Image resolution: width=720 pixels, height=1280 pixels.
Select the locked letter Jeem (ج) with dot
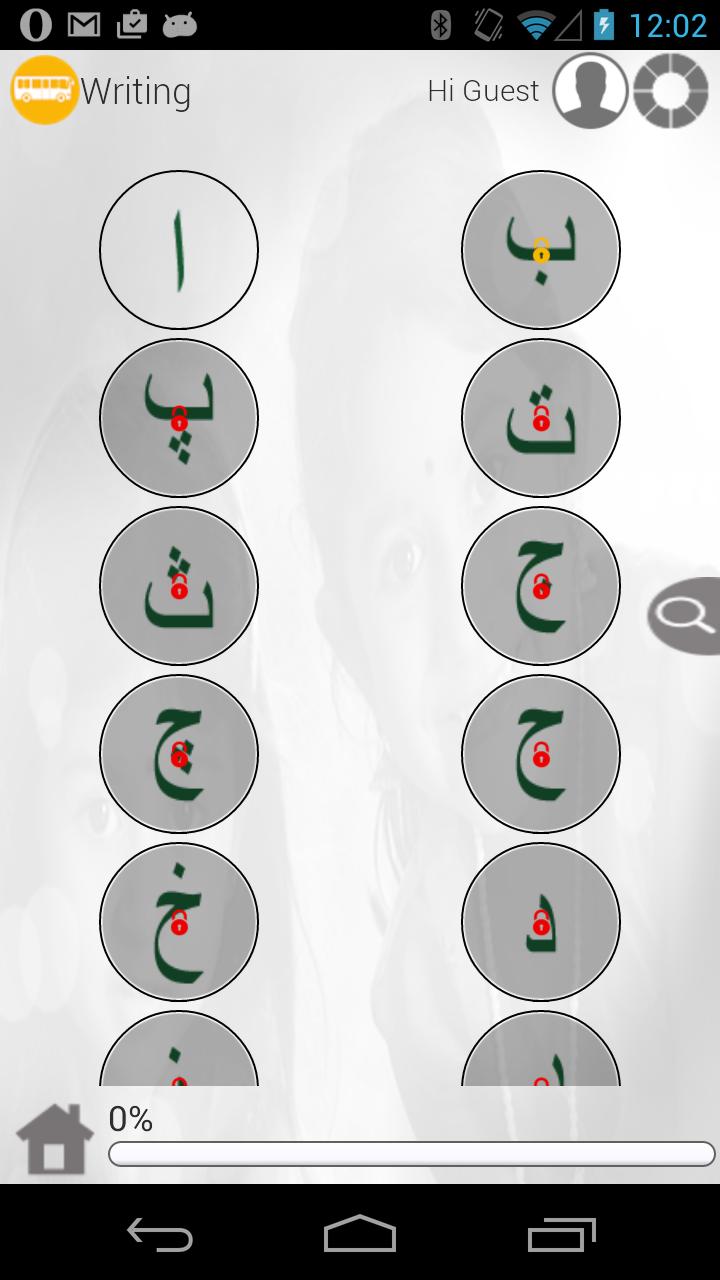tap(541, 586)
